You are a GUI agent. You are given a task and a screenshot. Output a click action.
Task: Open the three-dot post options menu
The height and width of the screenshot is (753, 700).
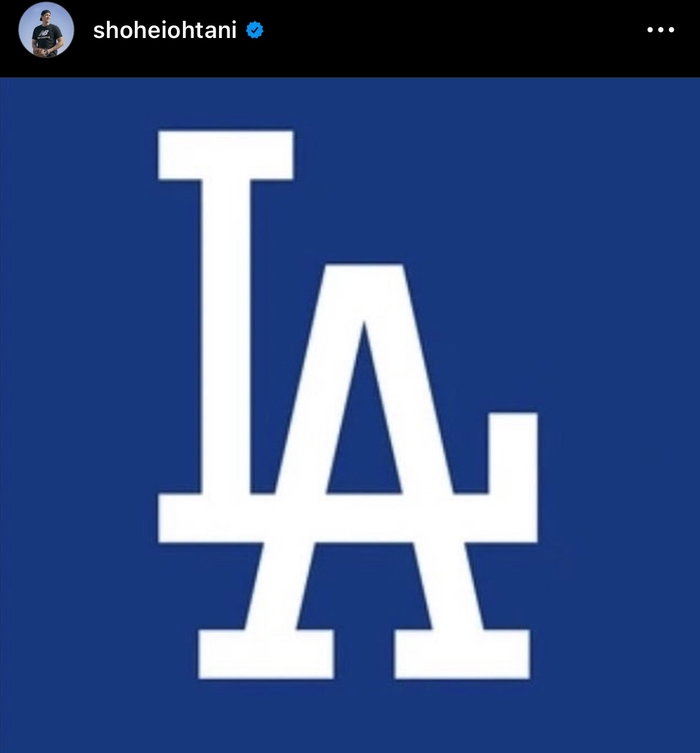click(660, 30)
